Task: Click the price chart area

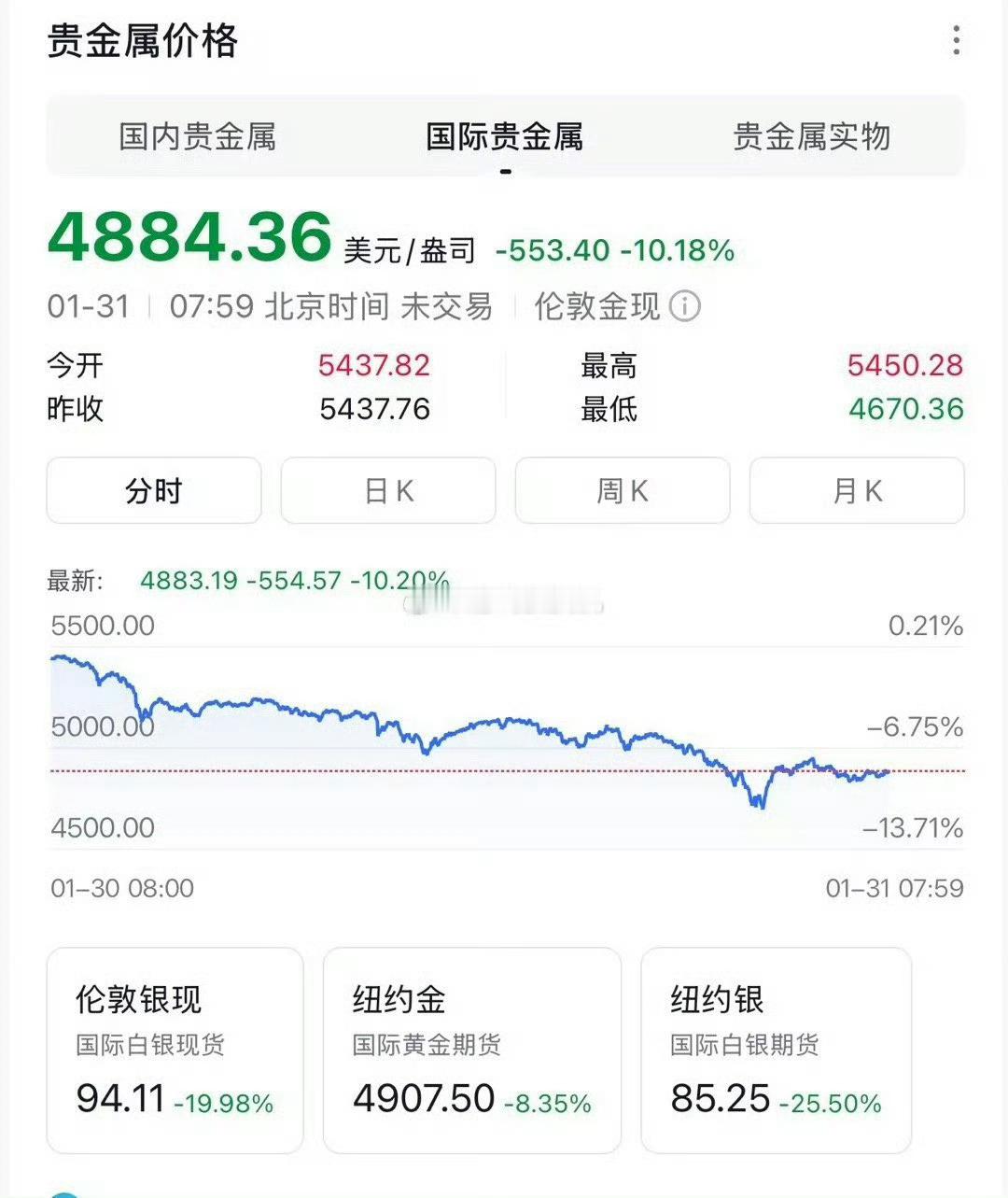Action: click(x=504, y=738)
